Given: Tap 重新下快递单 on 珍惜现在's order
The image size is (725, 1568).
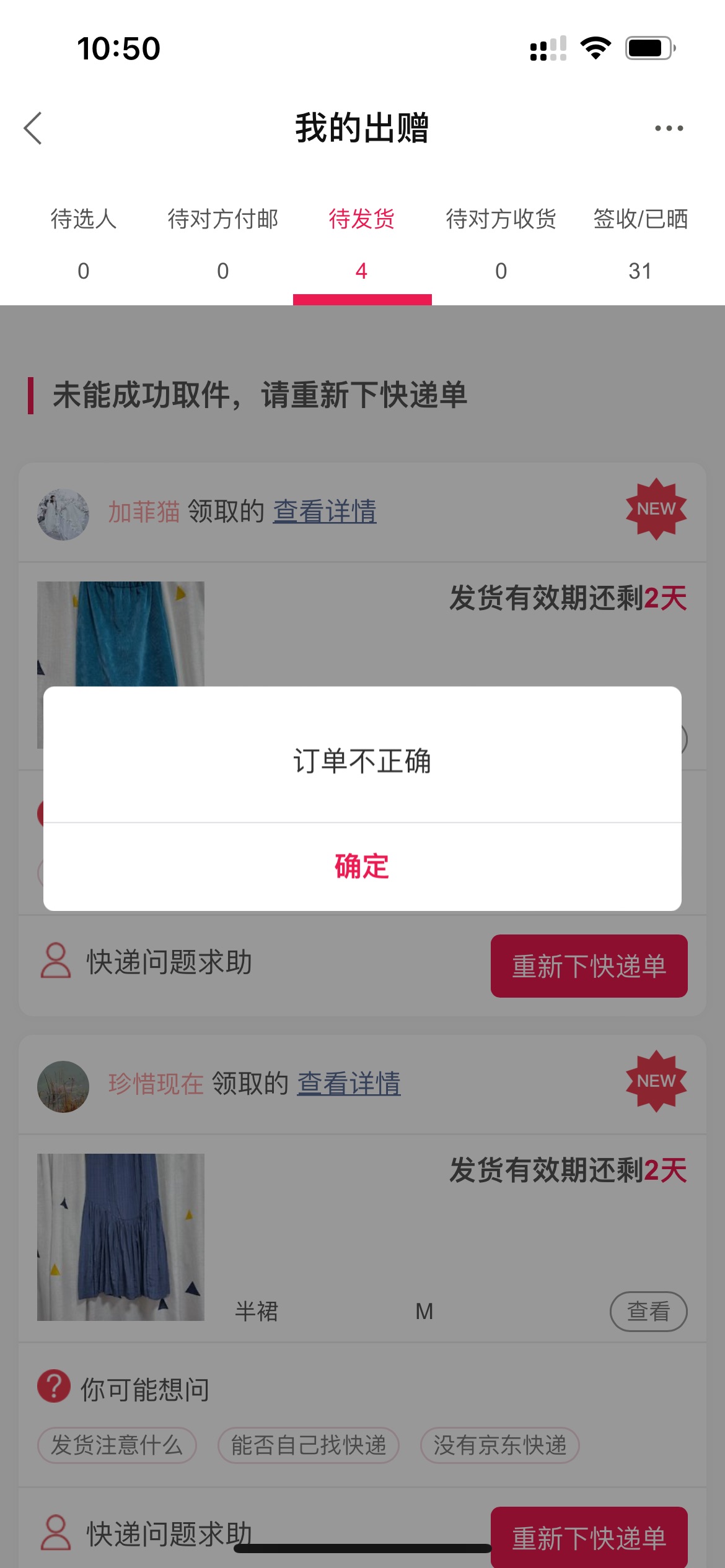Looking at the screenshot, I should click(589, 1538).
